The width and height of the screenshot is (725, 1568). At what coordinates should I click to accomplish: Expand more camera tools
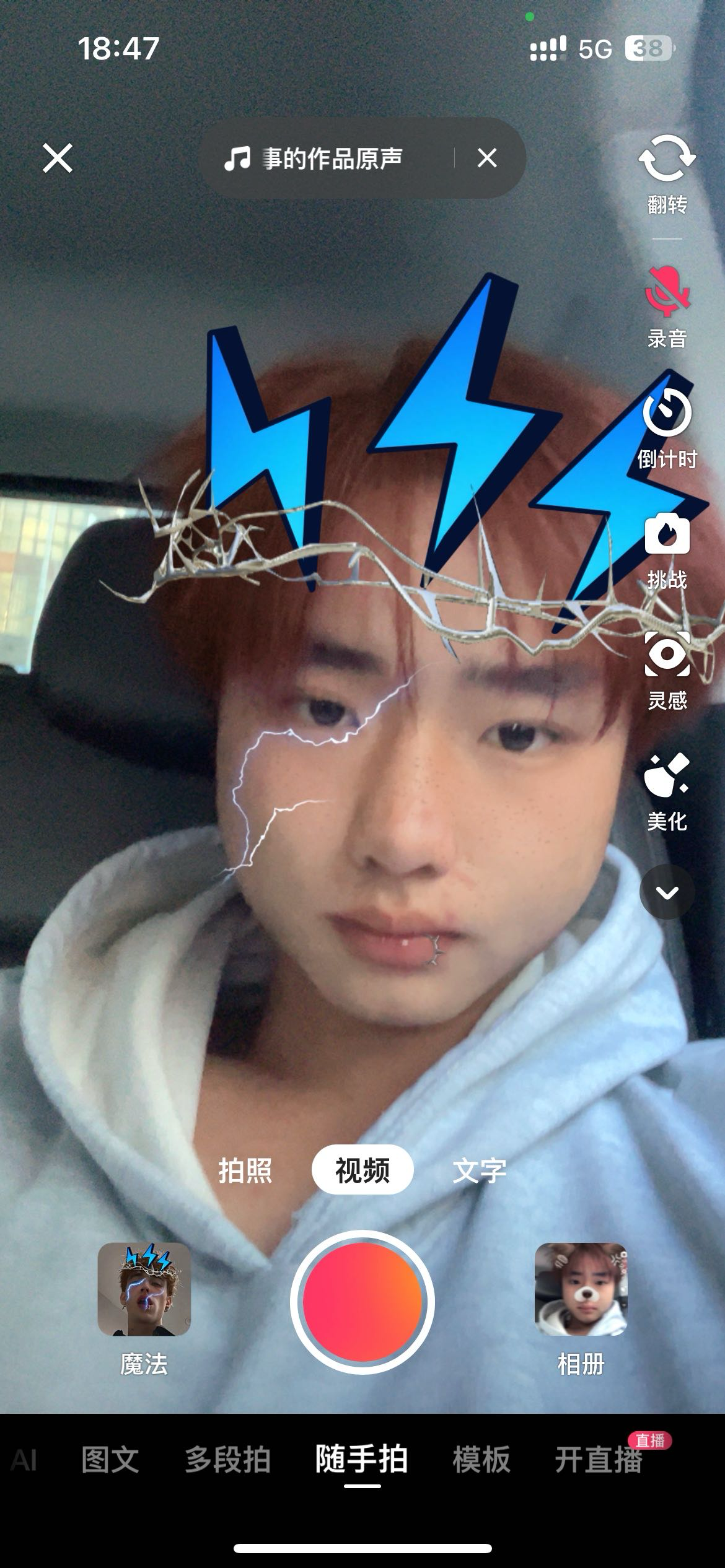tap(667, 892)
